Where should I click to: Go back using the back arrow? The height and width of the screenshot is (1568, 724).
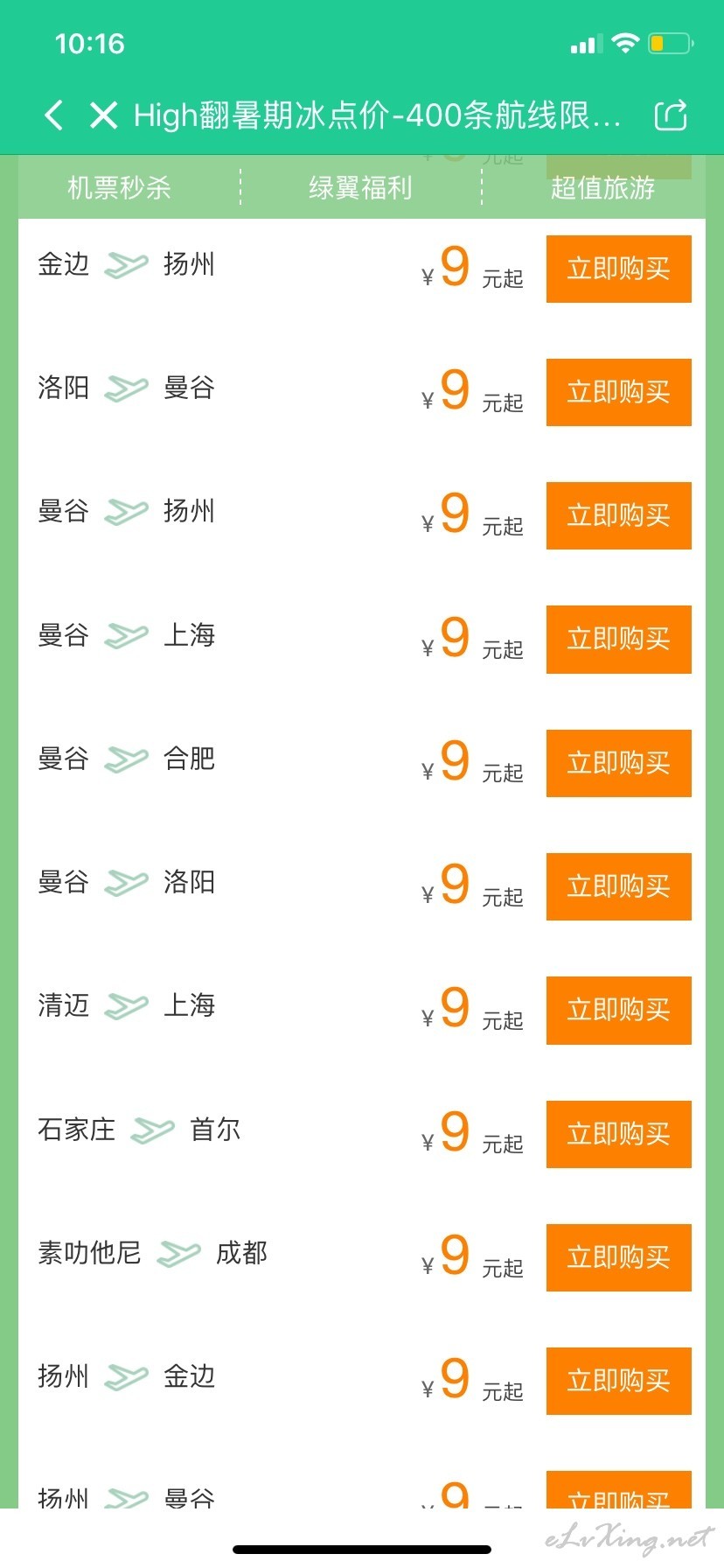53,115
